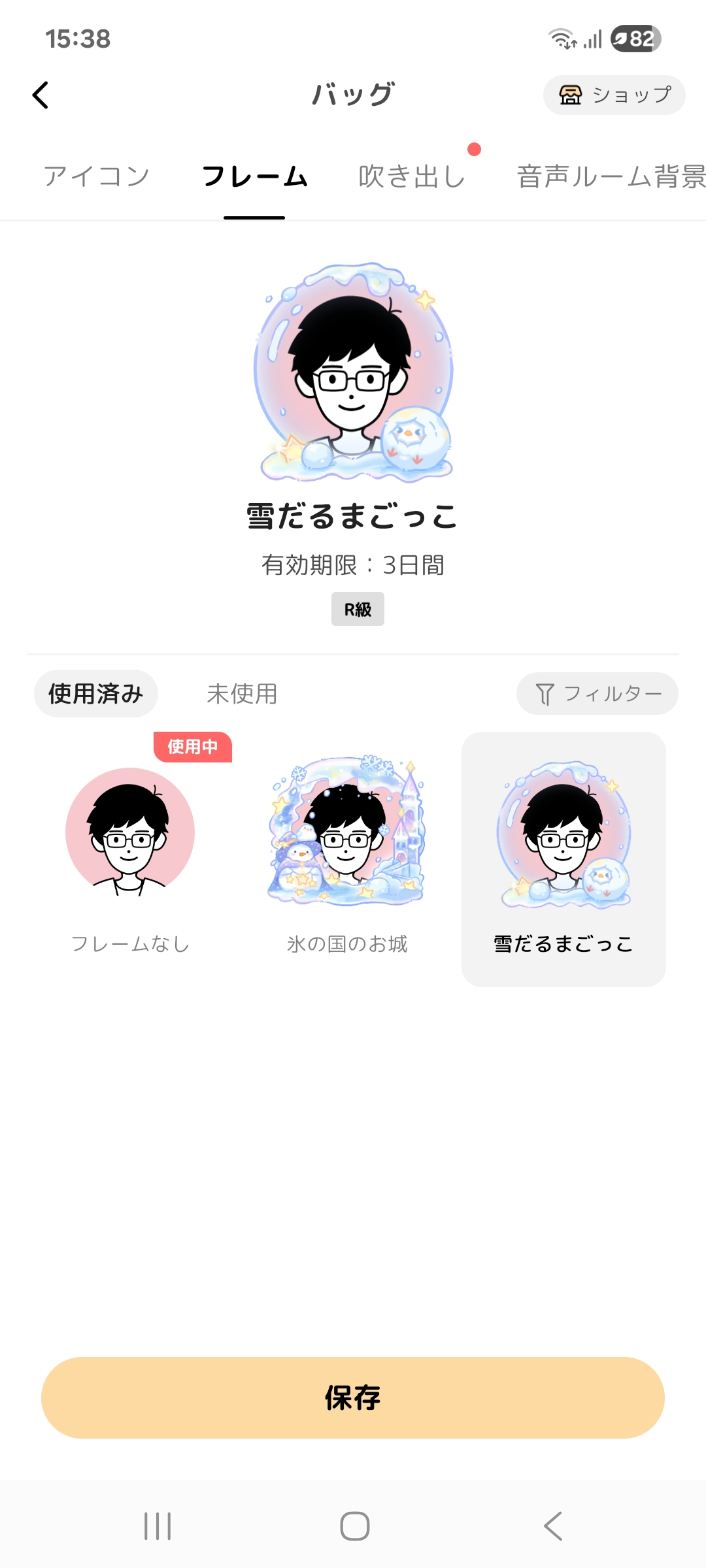The height and width of the screenshot is (1568, 706).
Task: Go back using the top-left arrow
Action: pos(41,95)
